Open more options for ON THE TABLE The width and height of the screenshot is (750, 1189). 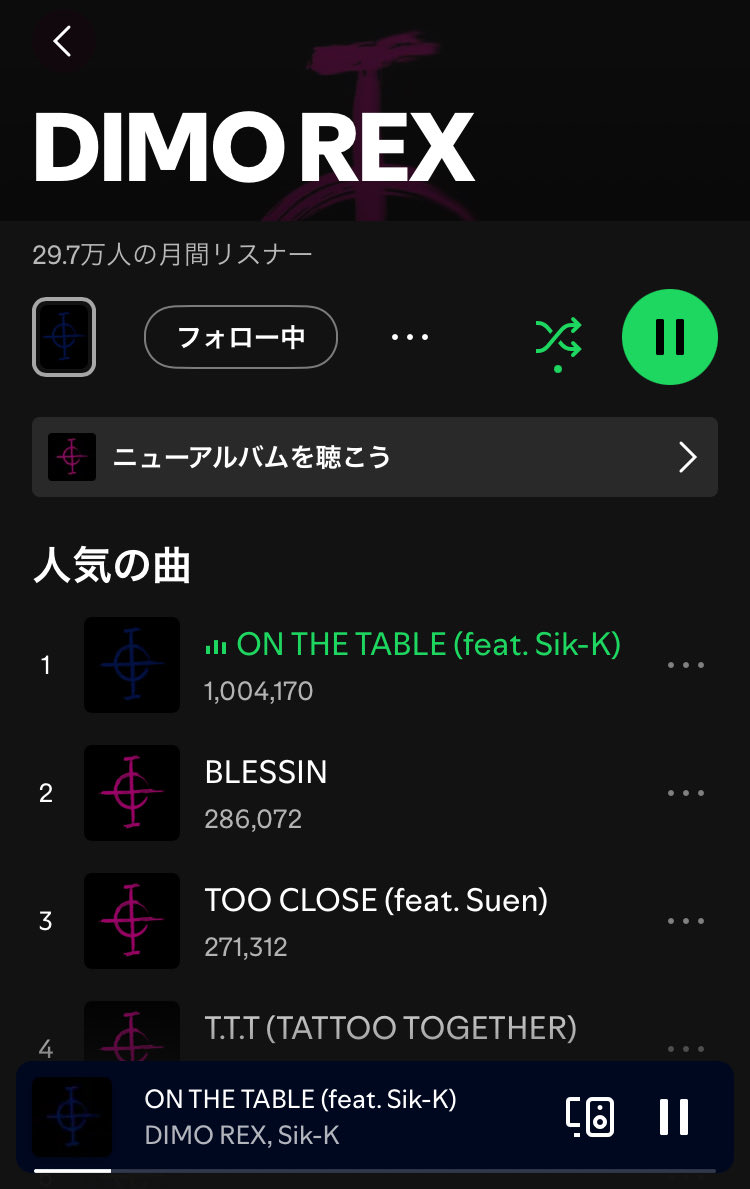tap(686, 665)
